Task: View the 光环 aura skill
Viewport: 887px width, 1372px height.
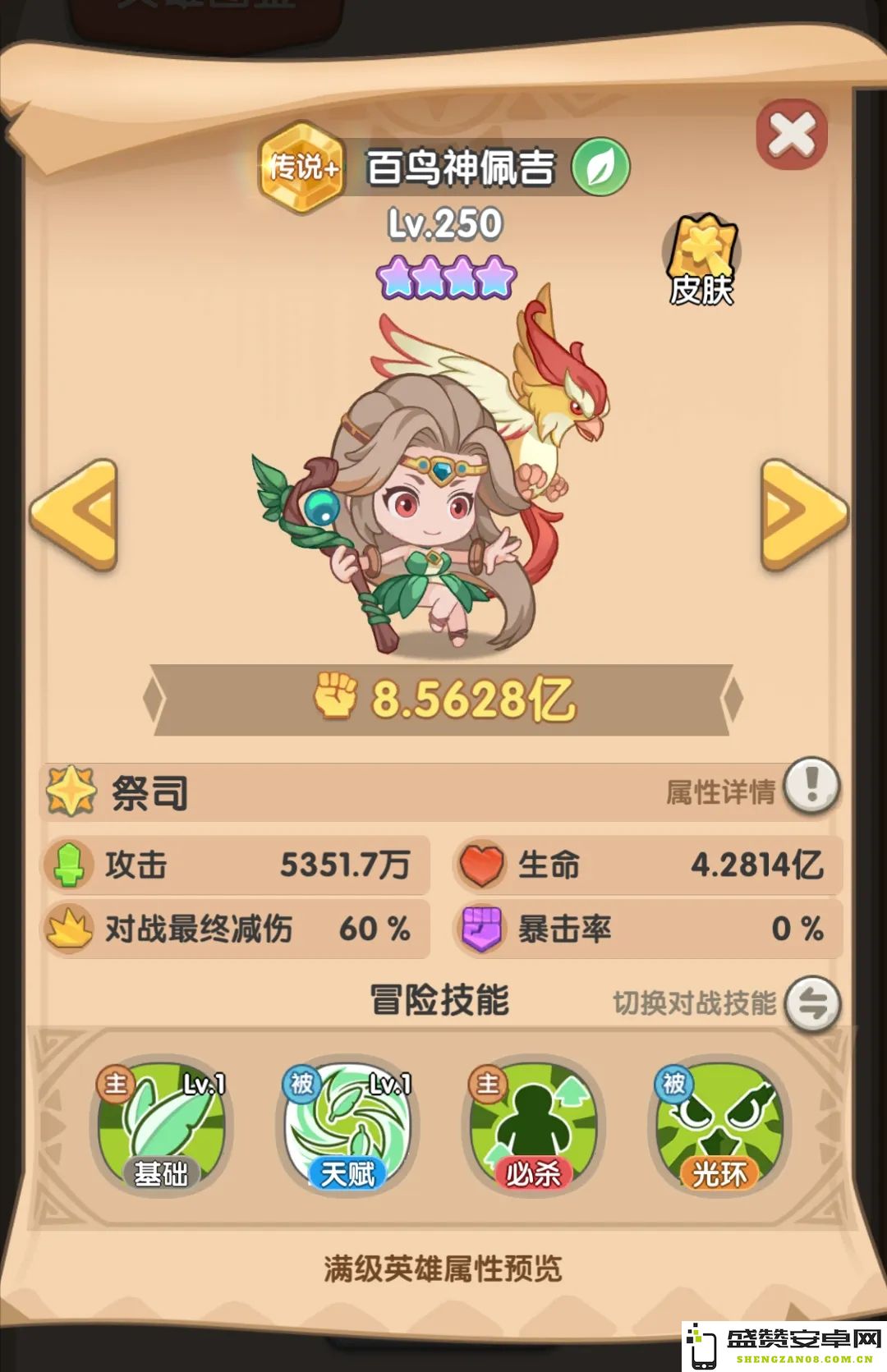Action: click(719, 1126)
